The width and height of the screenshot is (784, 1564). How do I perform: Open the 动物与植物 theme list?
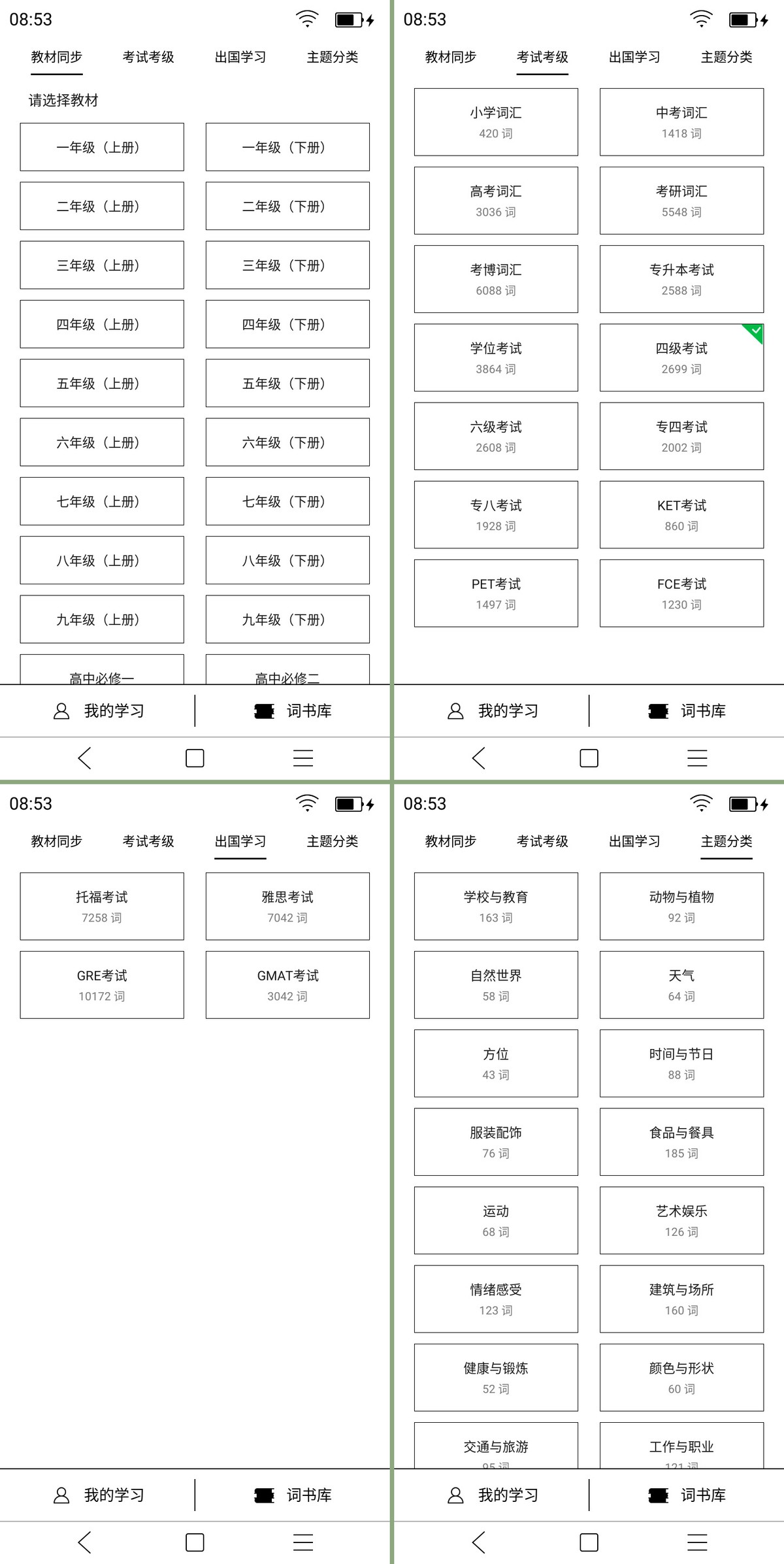coord(681,906)
